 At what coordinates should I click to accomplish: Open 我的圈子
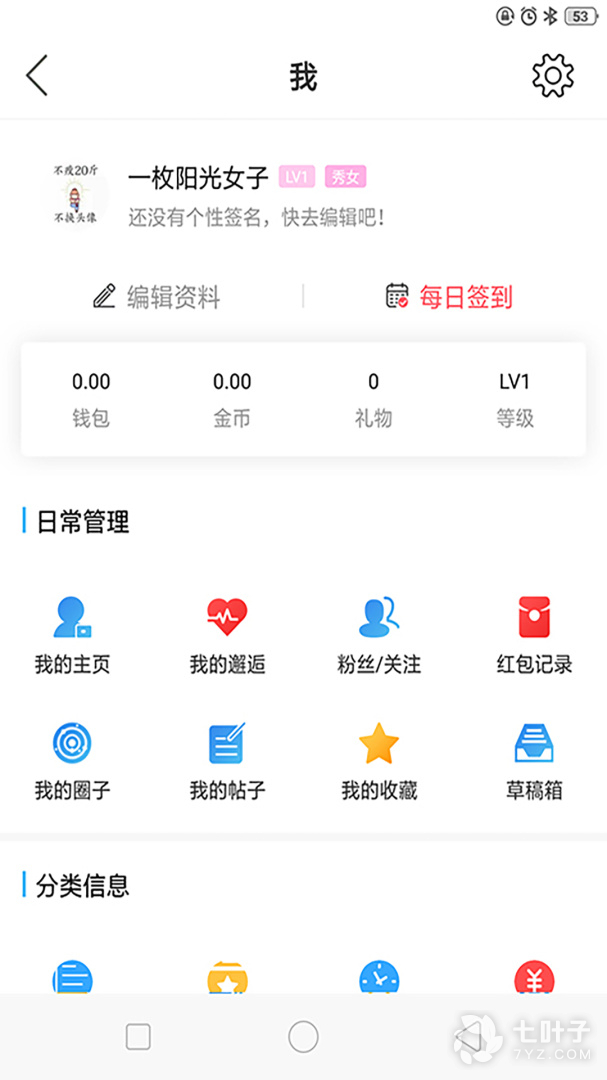(72, 761)
